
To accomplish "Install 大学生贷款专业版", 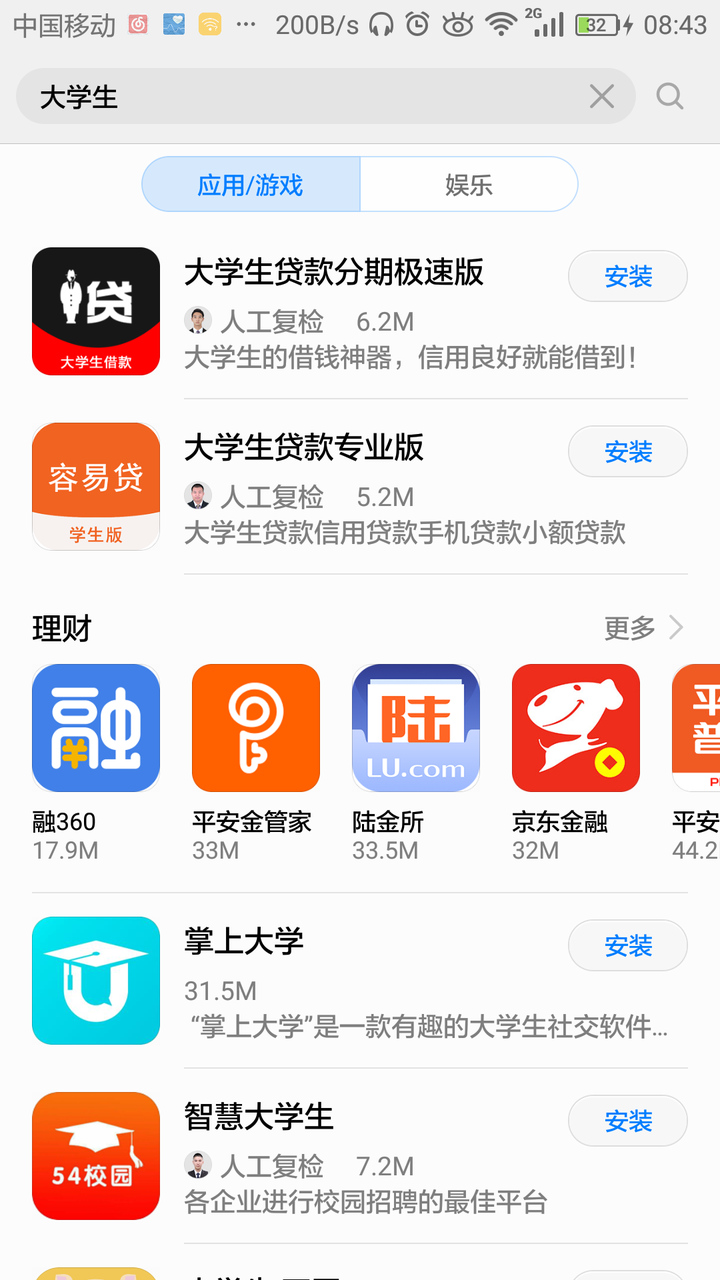I will (628, 451).
